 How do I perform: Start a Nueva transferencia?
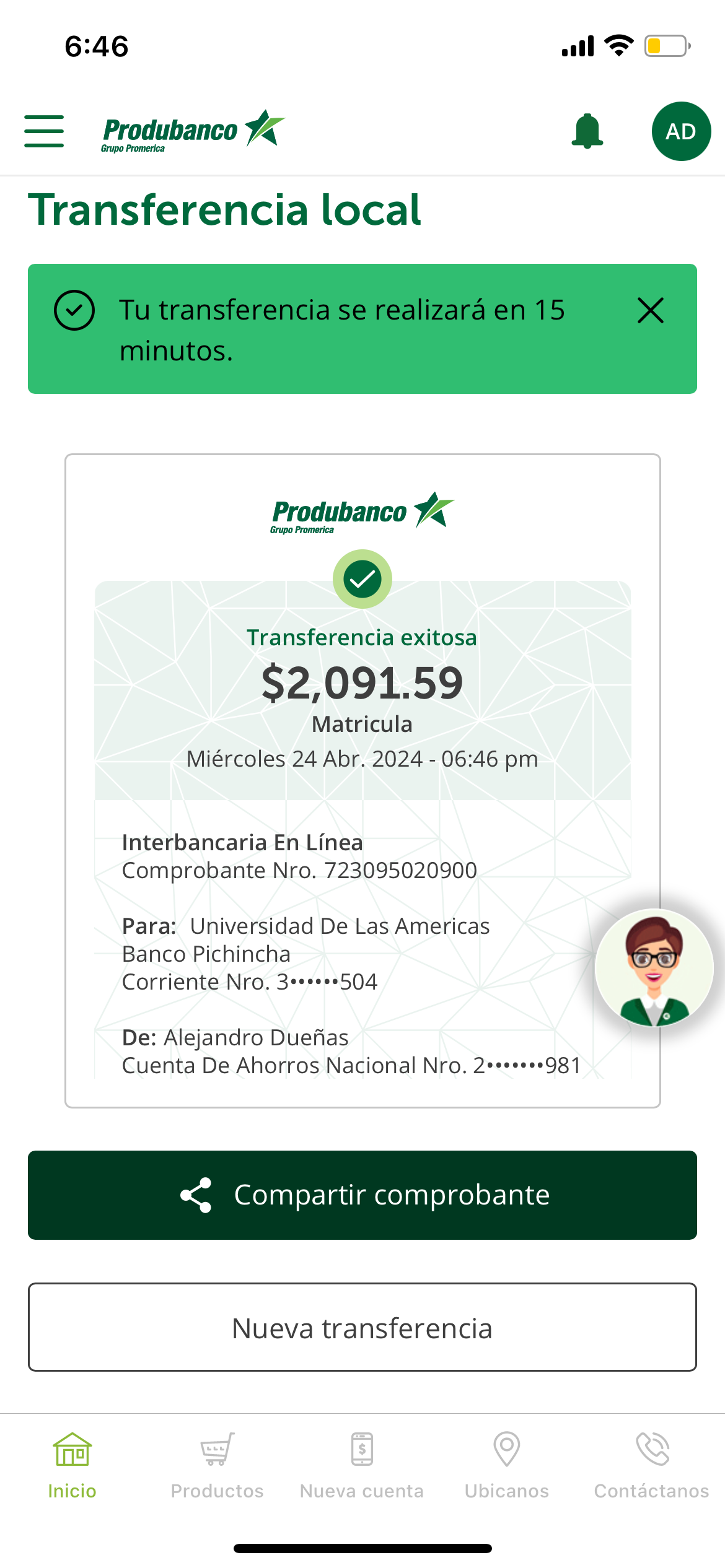point(362,1328)
